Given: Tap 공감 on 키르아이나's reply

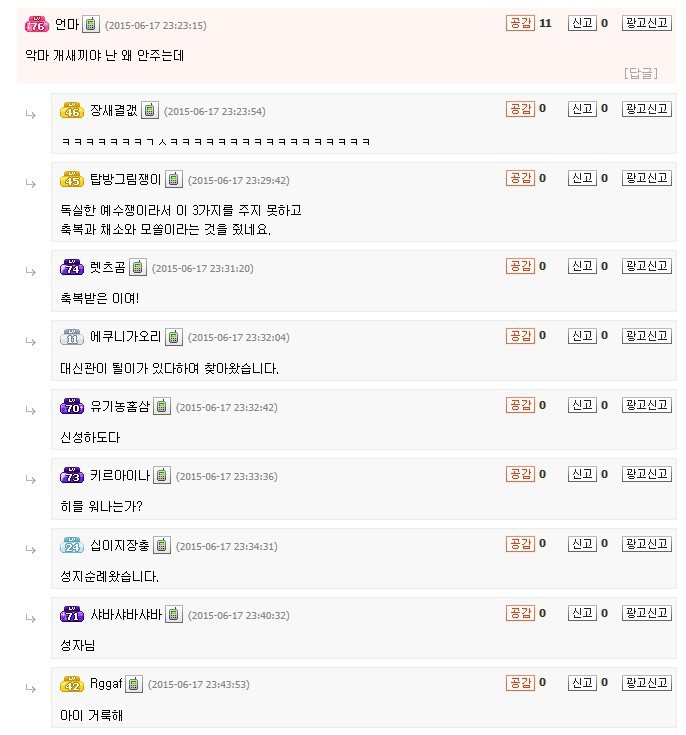Looking at the screenshot, I should [520, 474].
